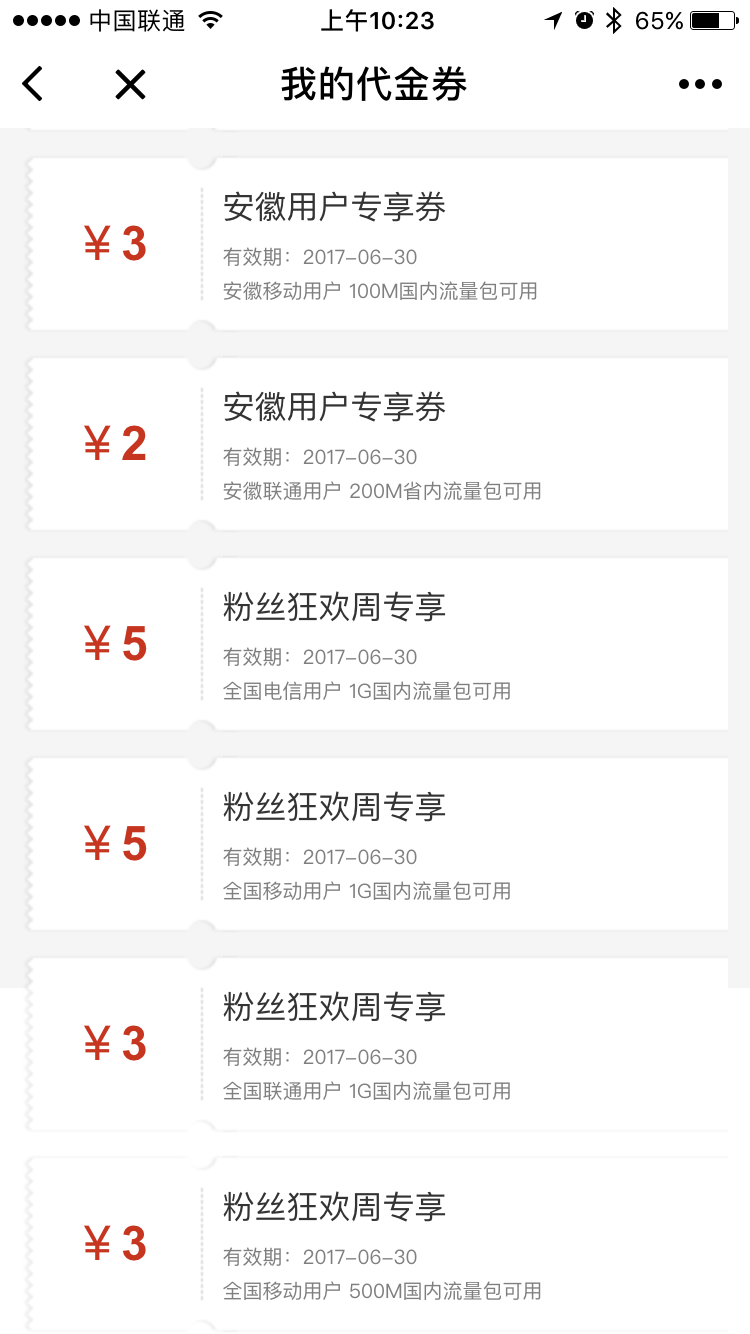Choose the ¥5 全国移动用户 1G coupon
Screen dimensions: 750x1334
[376, 844]
